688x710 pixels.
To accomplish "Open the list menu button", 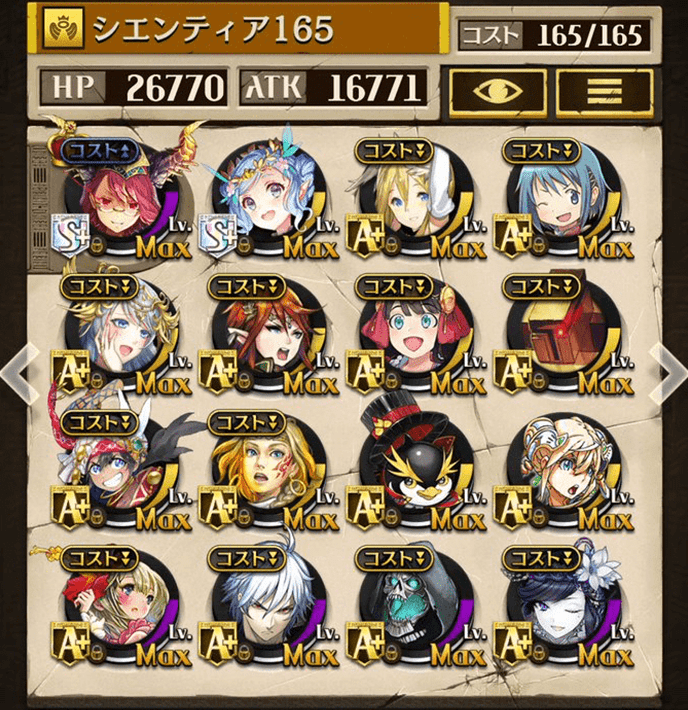I will [x=603, y=89].
